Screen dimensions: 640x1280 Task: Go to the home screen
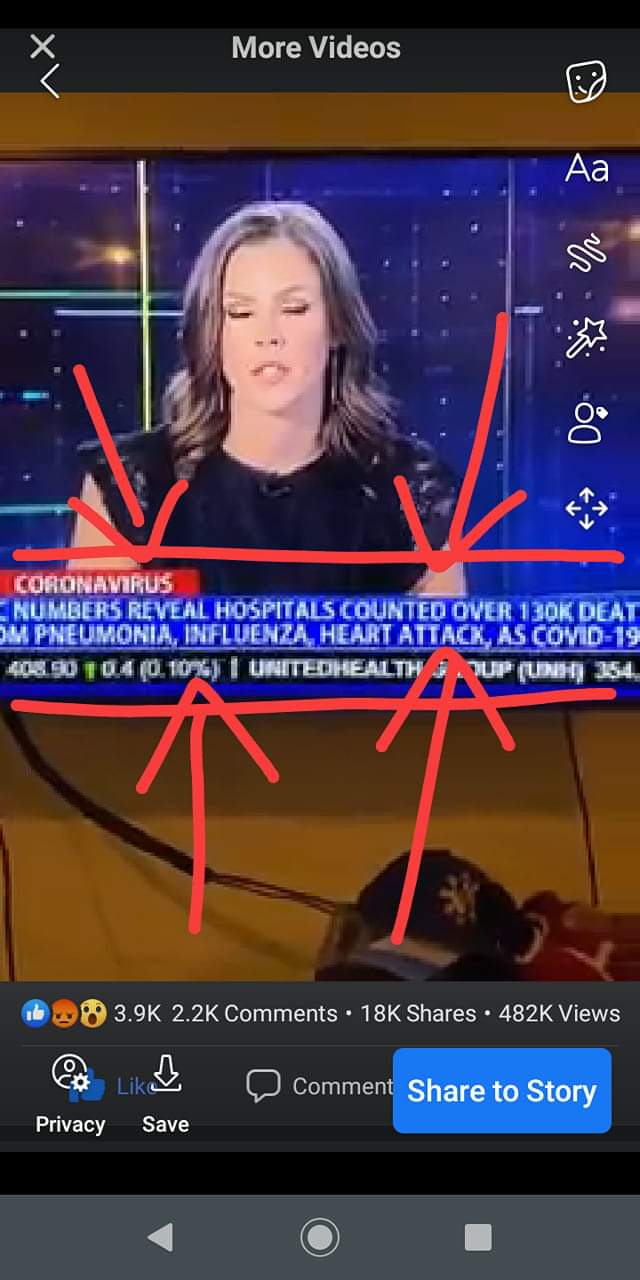pyautogui.click(x=320, y=1238)
